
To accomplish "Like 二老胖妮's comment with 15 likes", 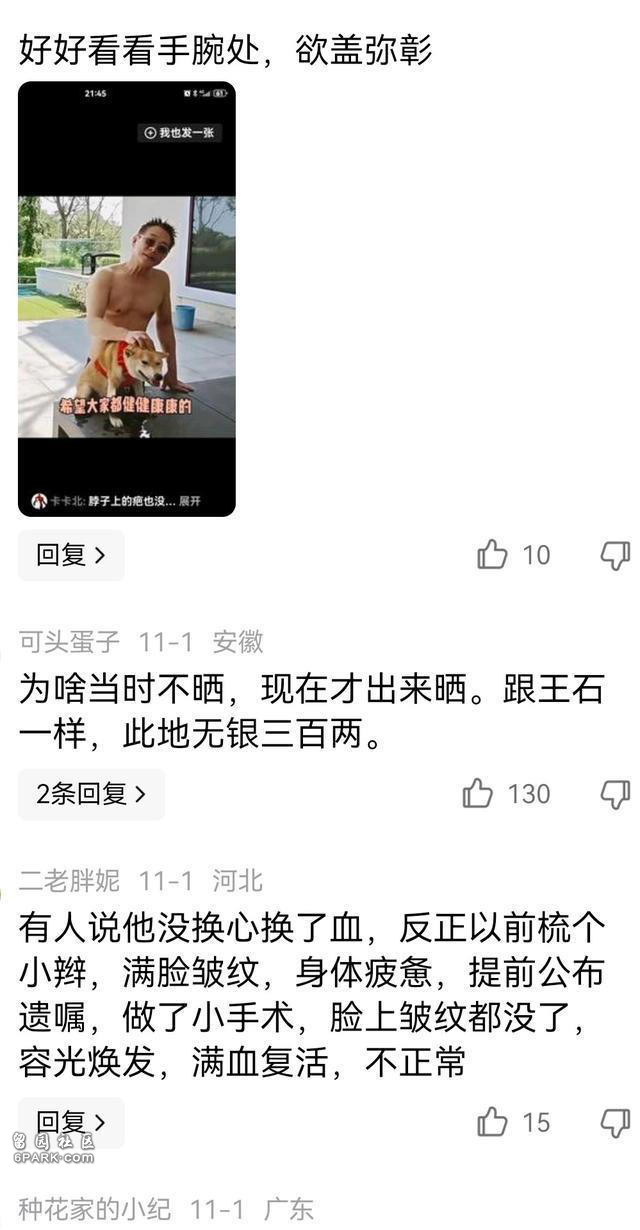I will point(492,1122).
